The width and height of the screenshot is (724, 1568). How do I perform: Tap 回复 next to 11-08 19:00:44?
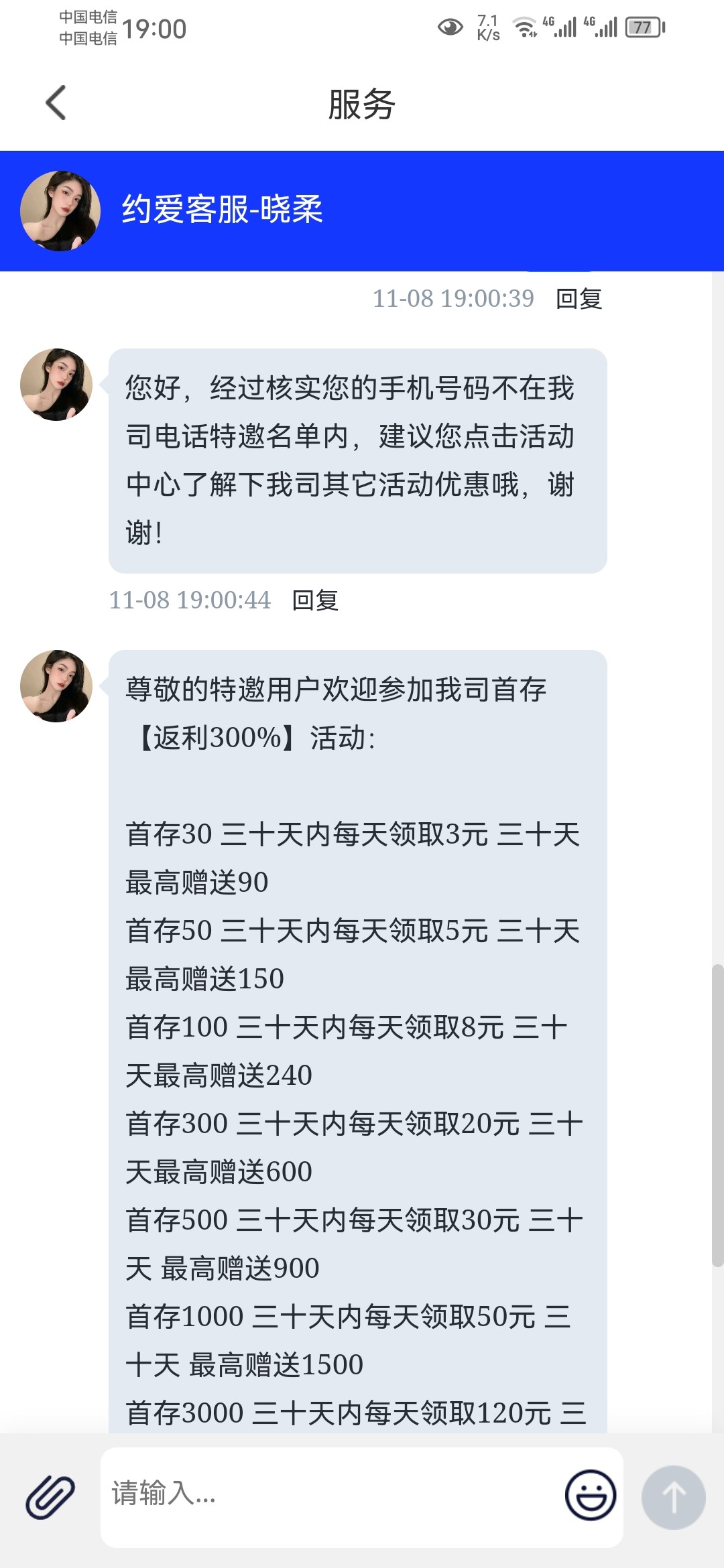pos(315,600)
